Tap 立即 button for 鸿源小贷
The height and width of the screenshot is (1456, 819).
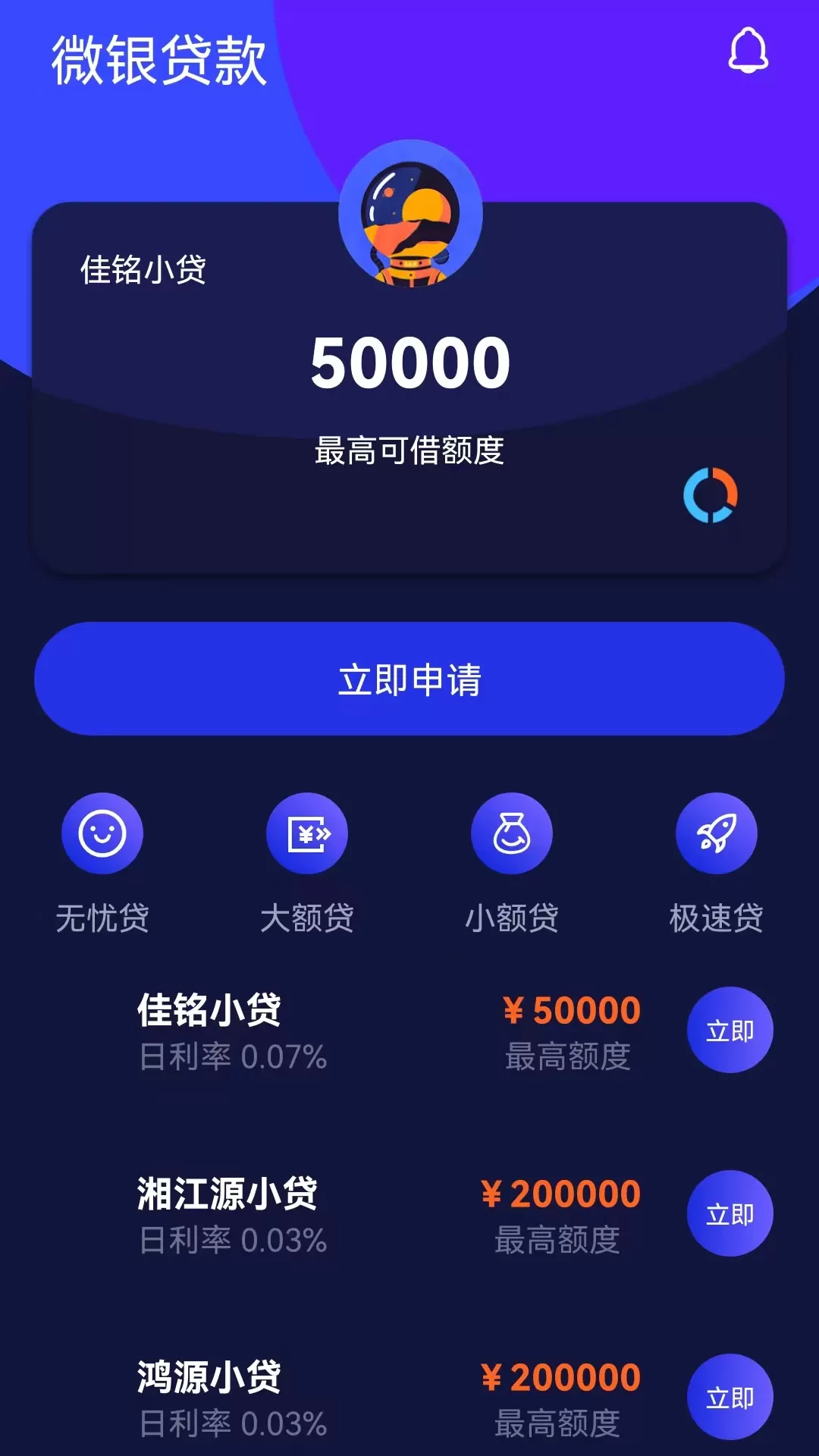coord(730,1397)
